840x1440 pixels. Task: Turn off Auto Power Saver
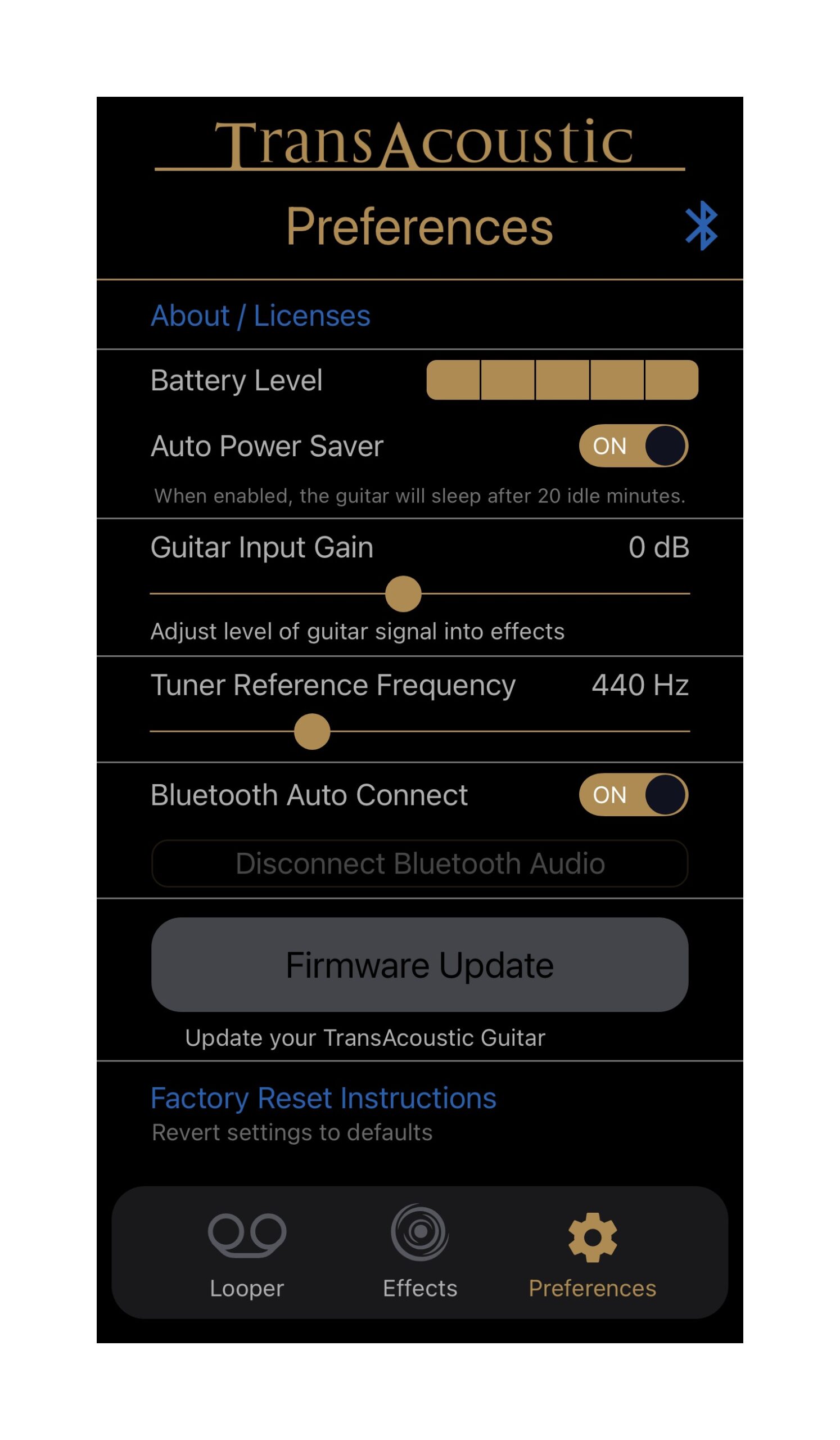633,445
